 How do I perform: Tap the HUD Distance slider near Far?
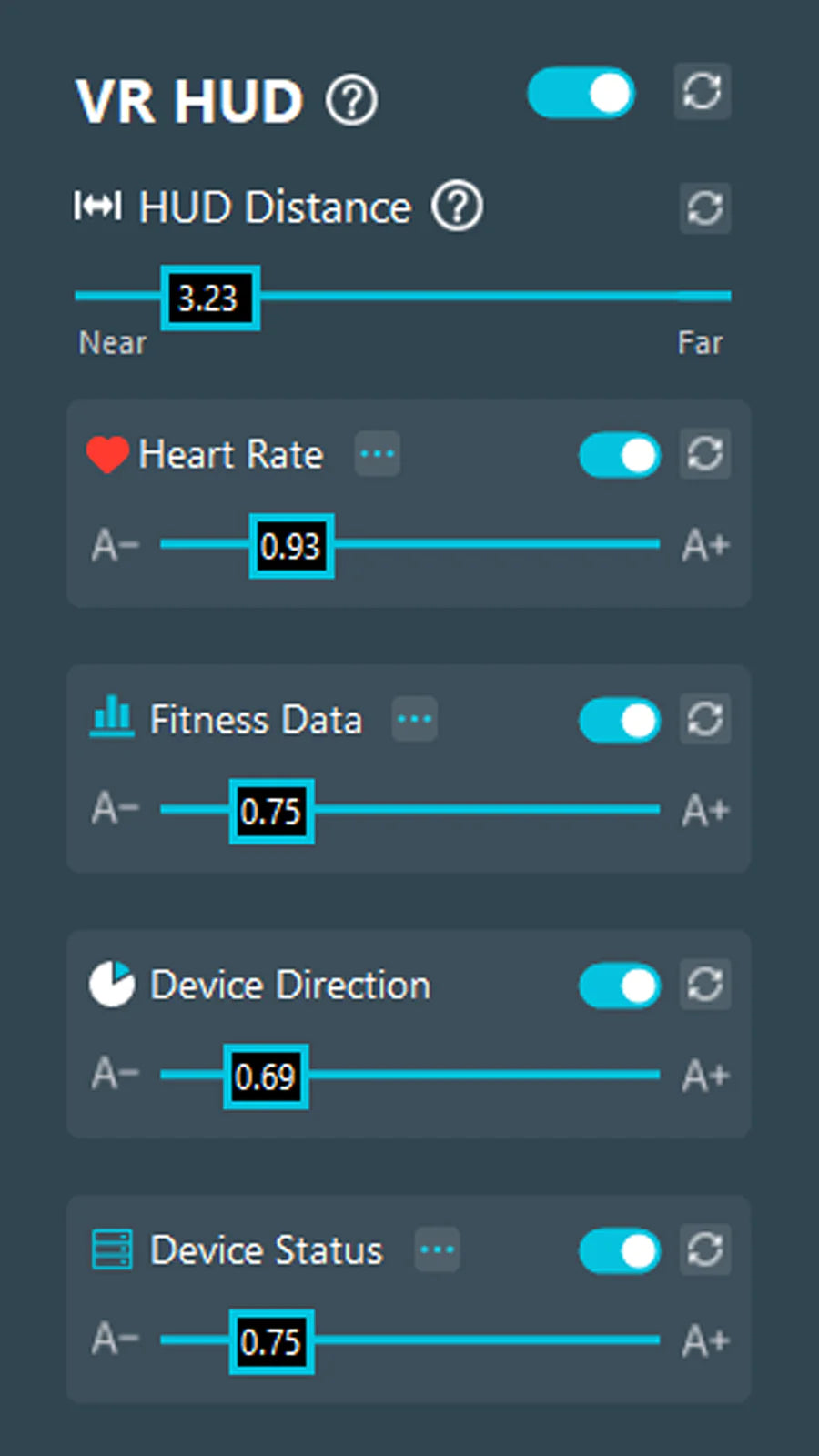click(x=701, y=296)
